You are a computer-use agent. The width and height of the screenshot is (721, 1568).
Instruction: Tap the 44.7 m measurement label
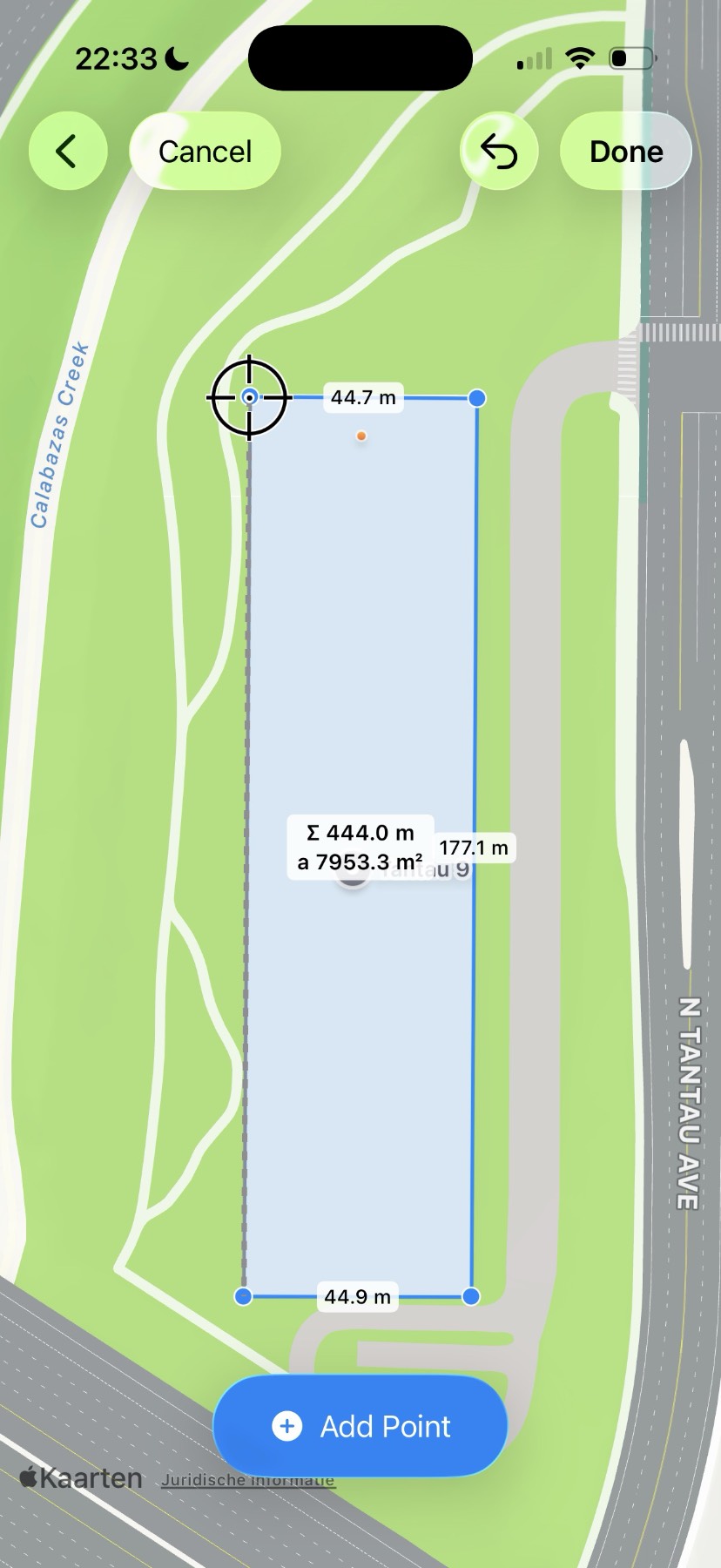pyautogui.click(x=361, y=397)
